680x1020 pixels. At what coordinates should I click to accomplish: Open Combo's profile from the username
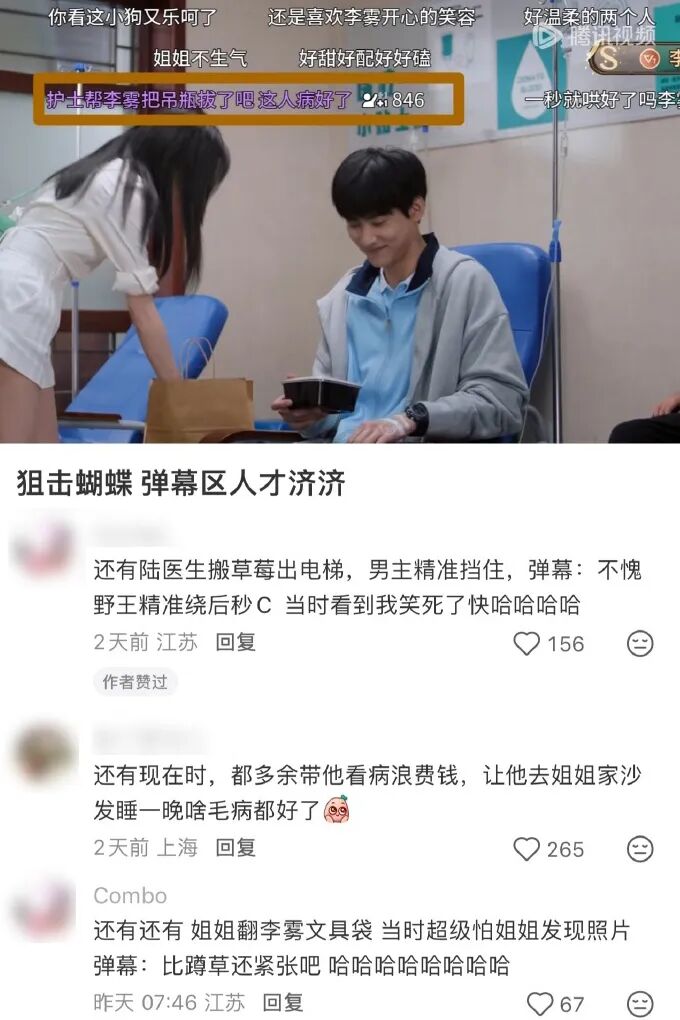click(130, 895)
